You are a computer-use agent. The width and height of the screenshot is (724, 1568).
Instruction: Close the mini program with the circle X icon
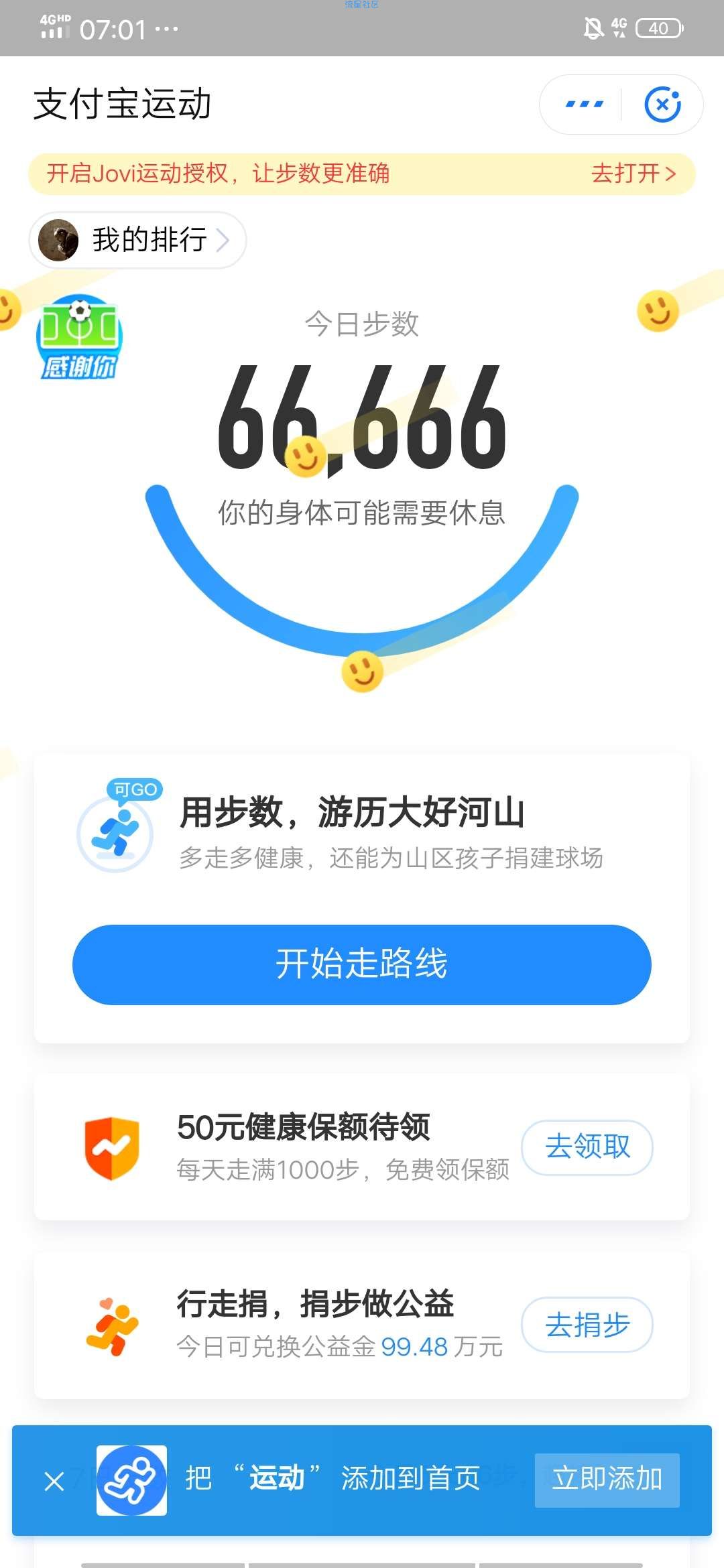[x=662, y=105]
